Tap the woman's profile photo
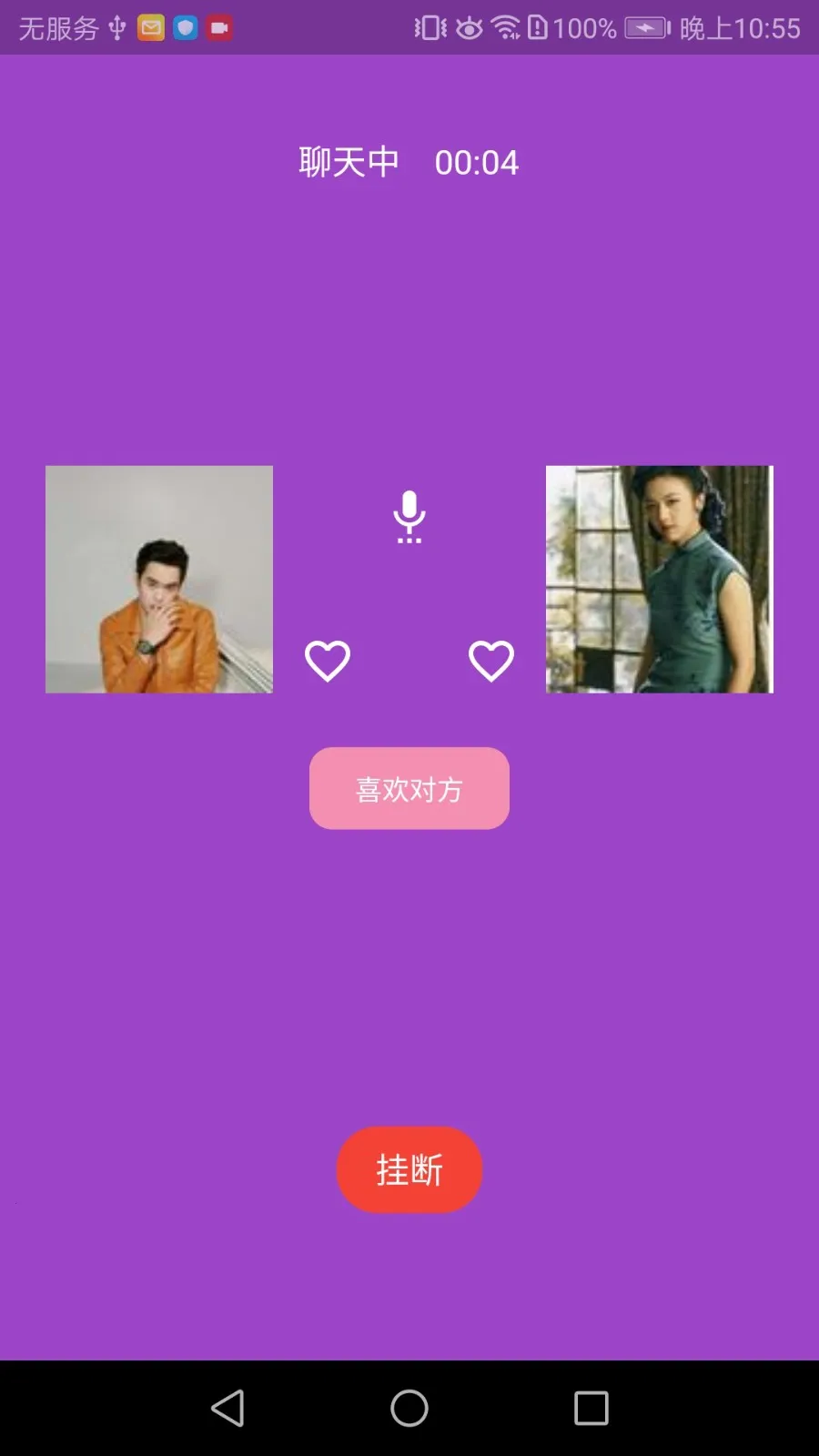819x1456 pixels. [x=659, y=580]
